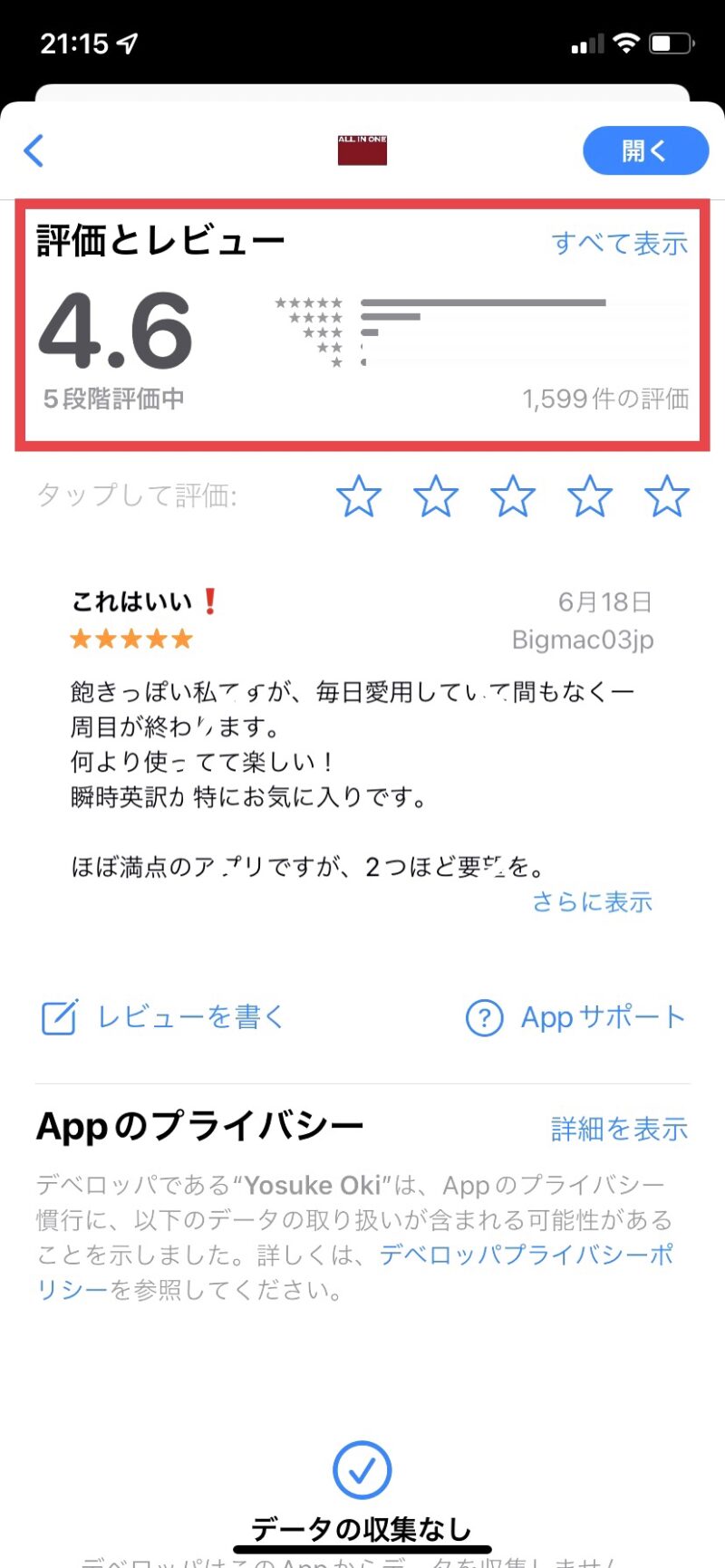
Task: Write a review via レビューを書く
Action: [x=163, y=1017]
